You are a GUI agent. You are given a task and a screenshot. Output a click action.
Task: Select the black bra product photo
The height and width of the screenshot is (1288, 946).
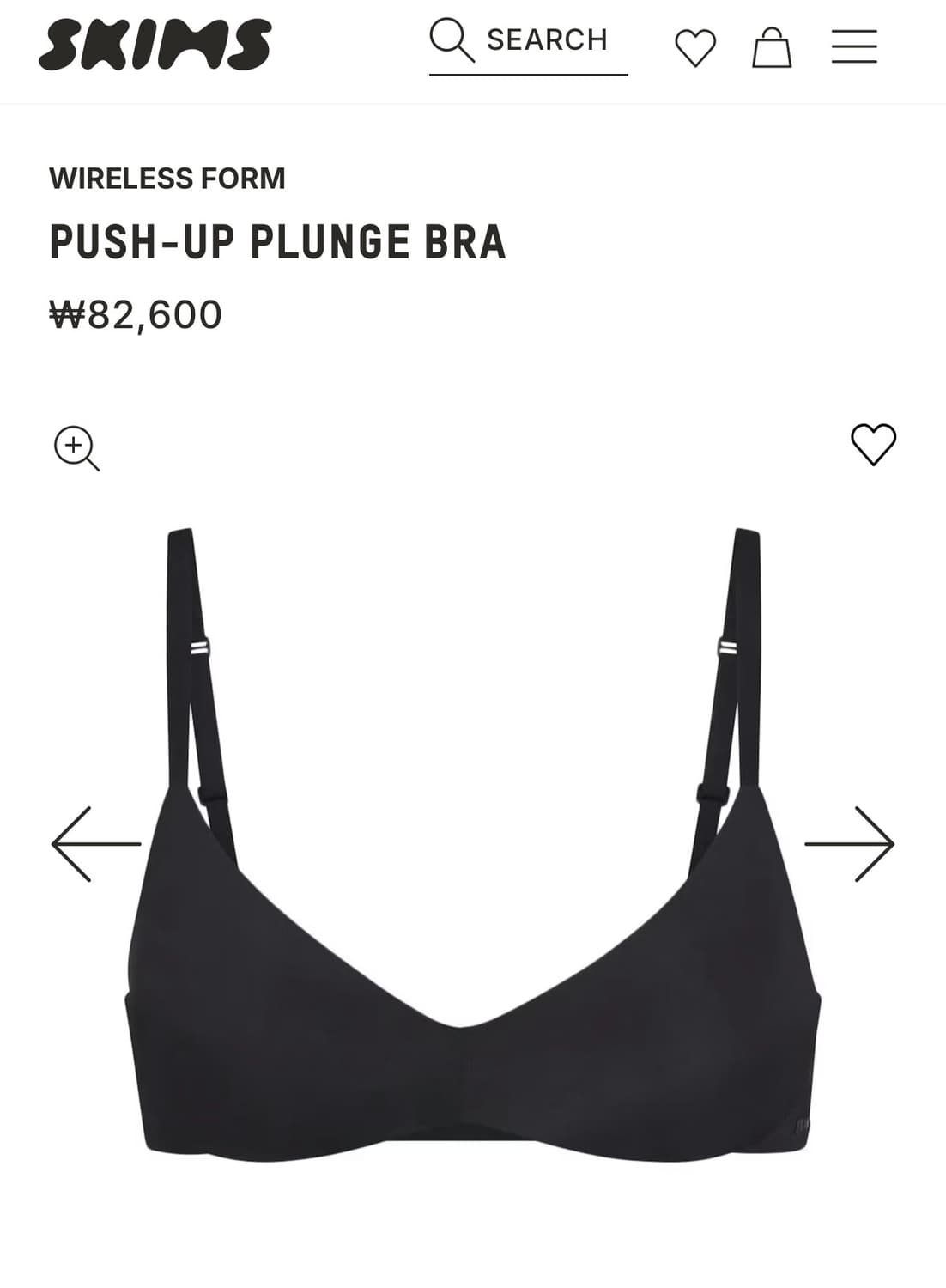click(473, 902)
